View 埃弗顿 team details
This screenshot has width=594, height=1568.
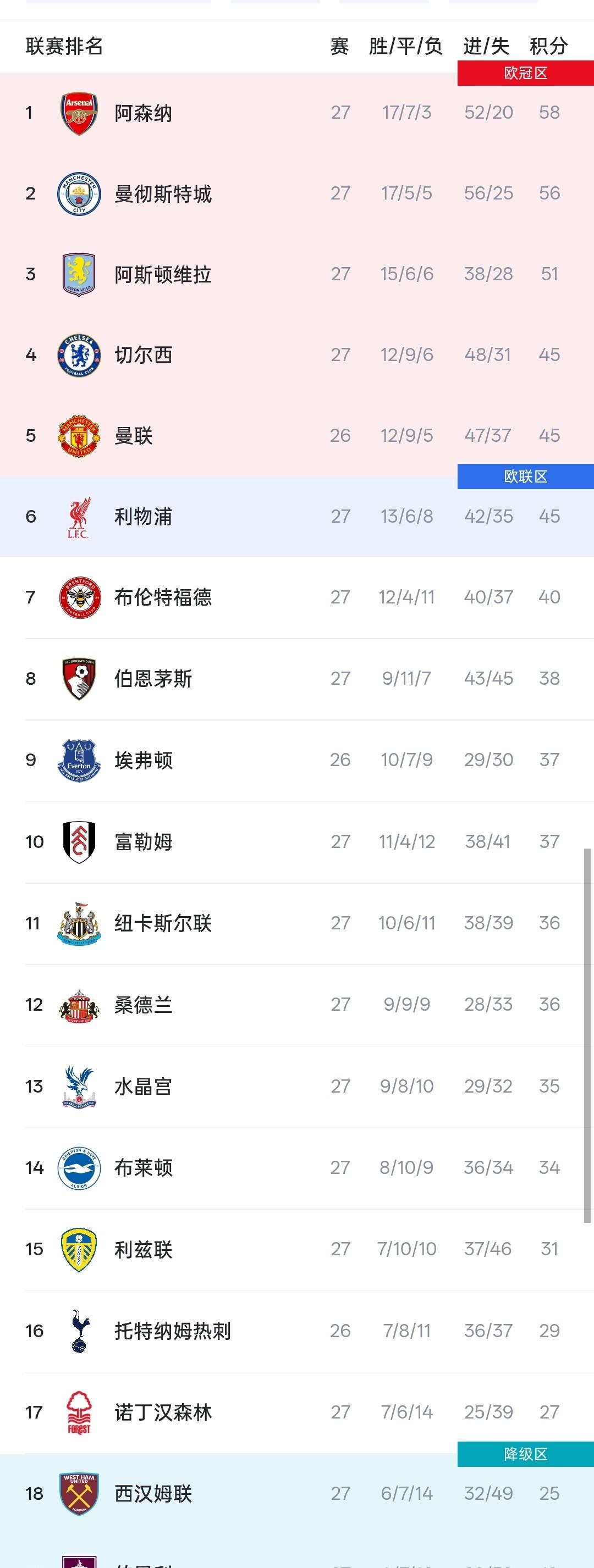point(143,760)
